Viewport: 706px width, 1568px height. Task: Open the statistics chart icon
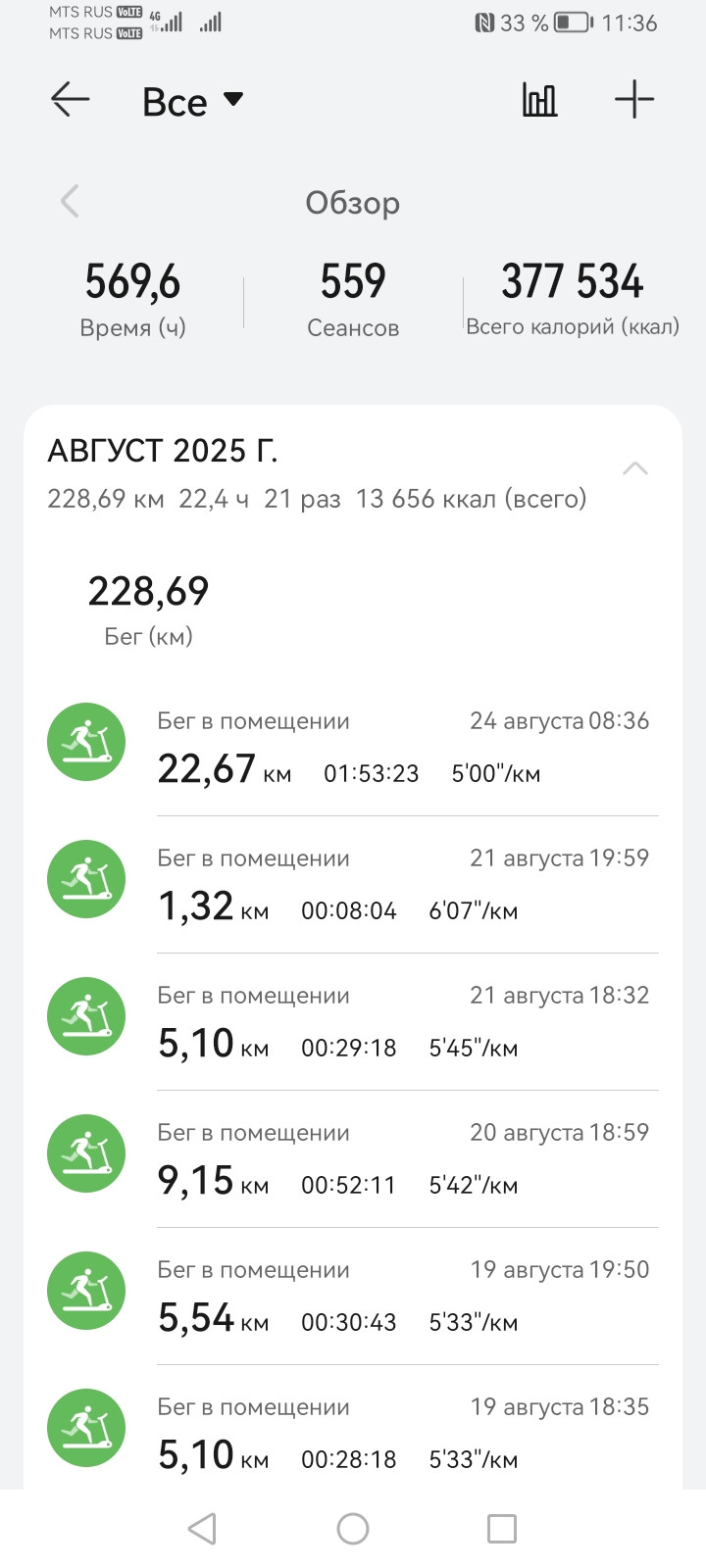coord(539,100)
